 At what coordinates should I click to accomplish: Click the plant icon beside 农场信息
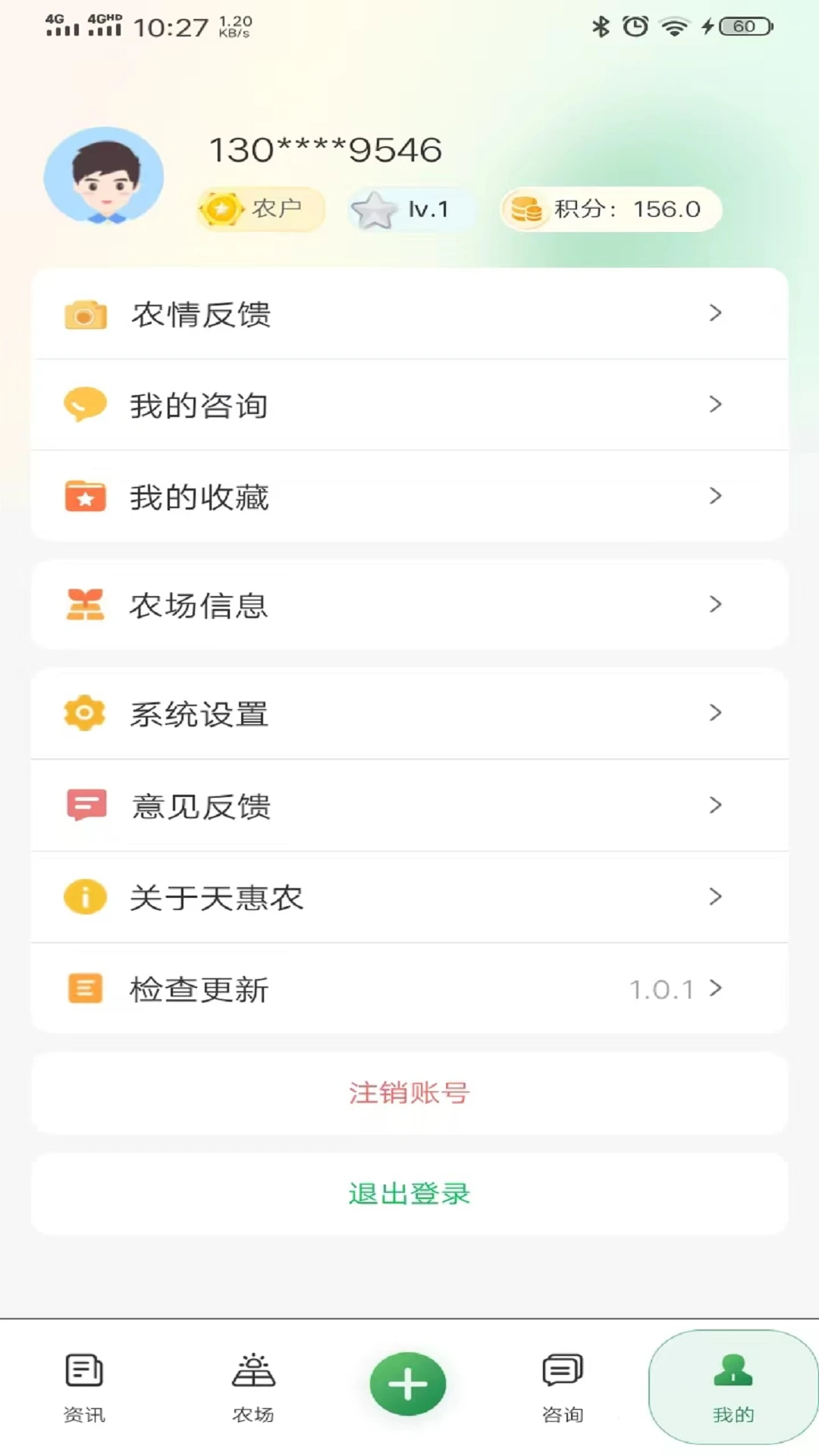click(85, 604)
